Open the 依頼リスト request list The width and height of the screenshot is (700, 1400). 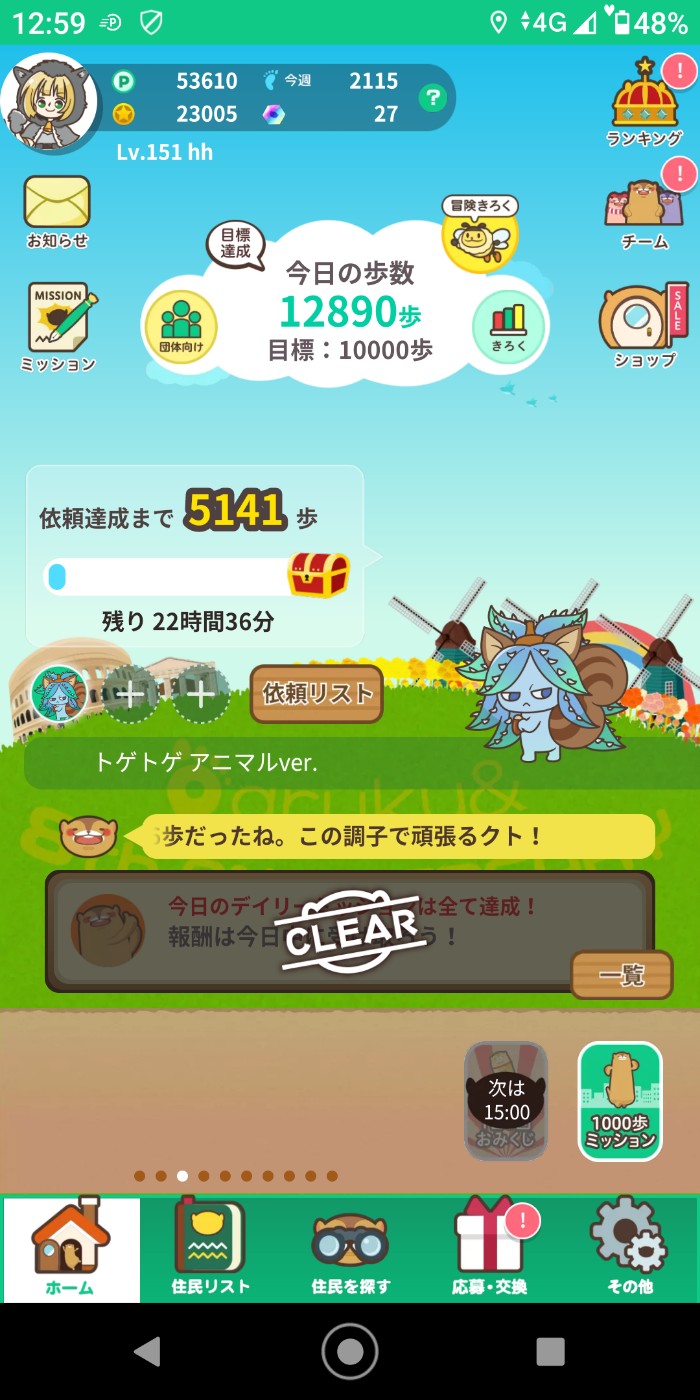coord(317,693)
